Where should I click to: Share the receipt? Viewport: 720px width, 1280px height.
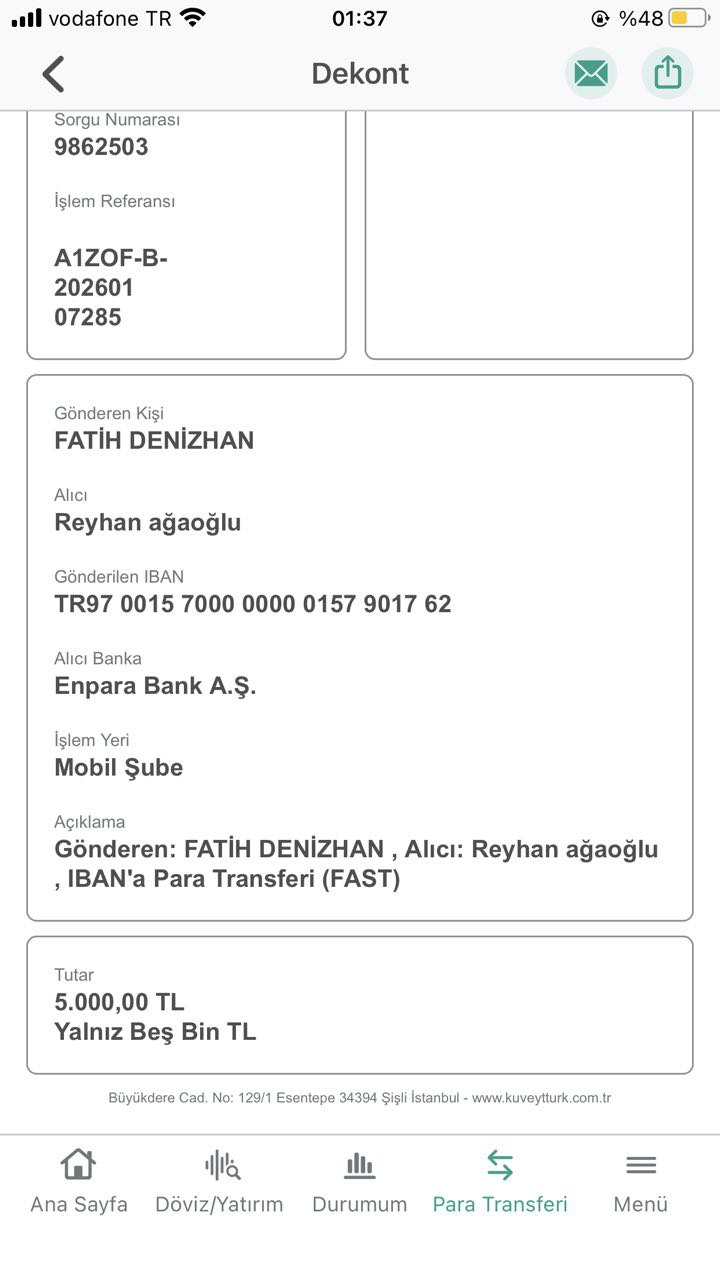[x=667, y=73]
